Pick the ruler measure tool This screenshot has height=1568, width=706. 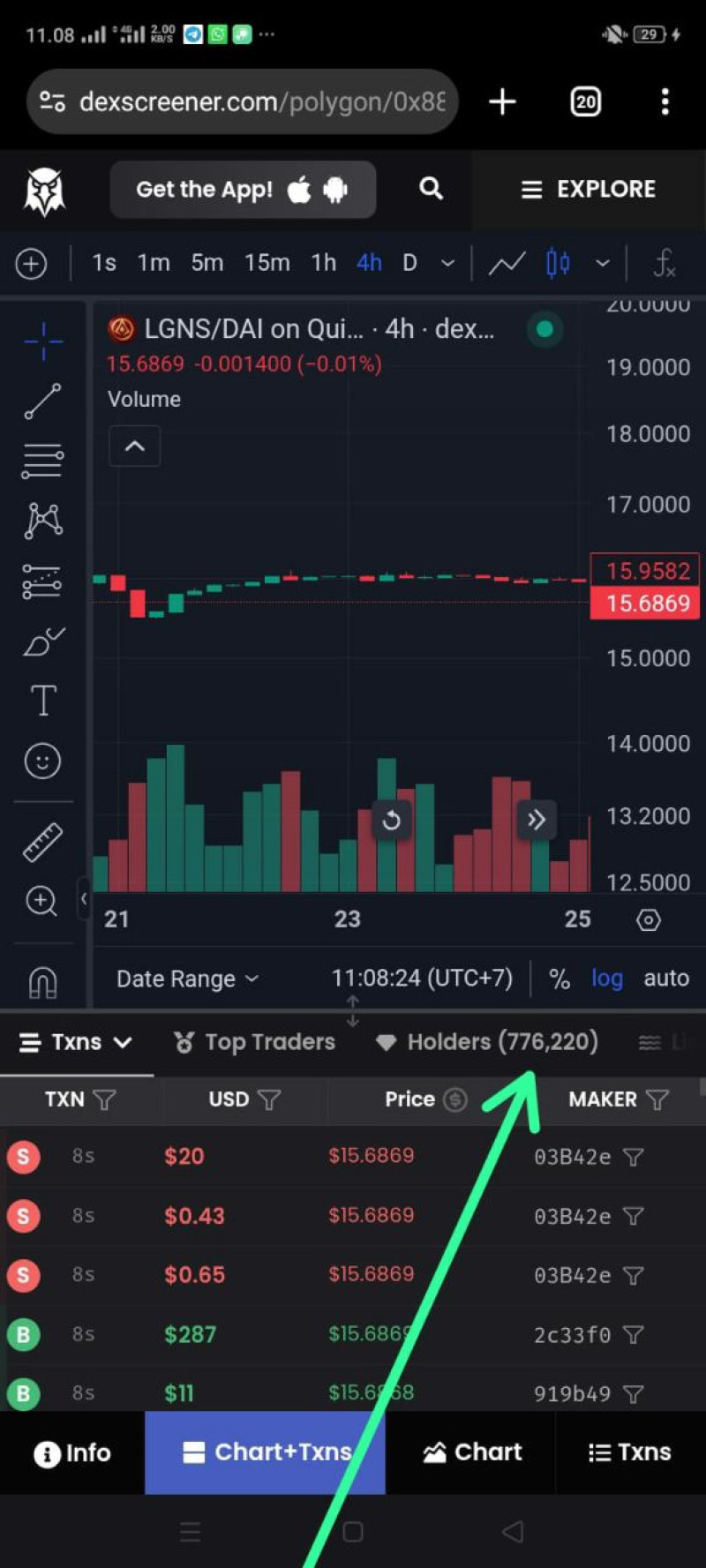point(42,842)
